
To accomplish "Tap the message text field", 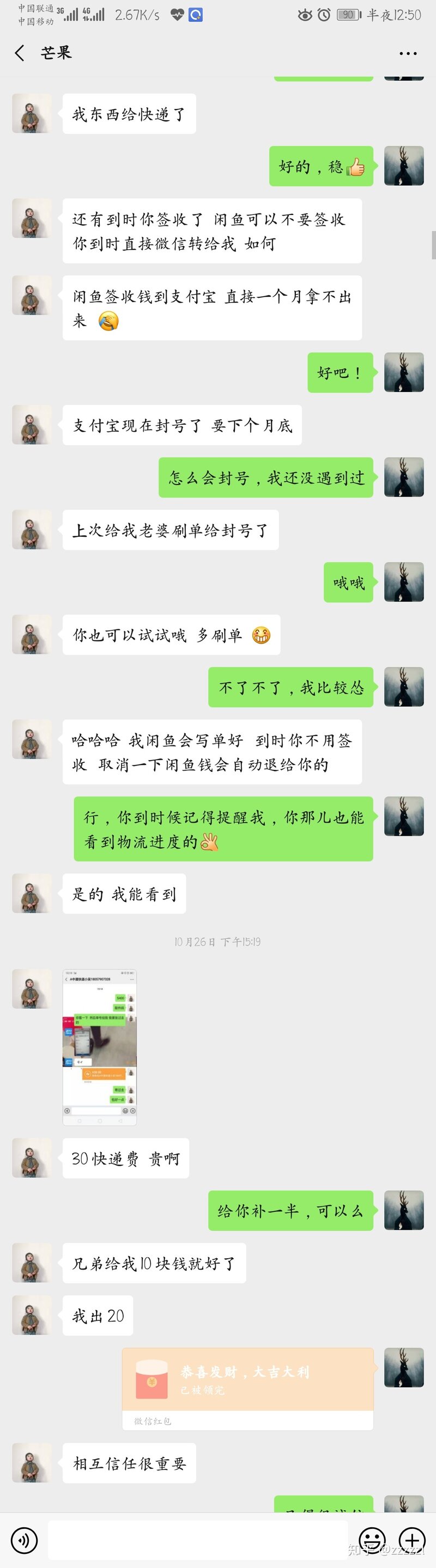I will coord(198,1541).
